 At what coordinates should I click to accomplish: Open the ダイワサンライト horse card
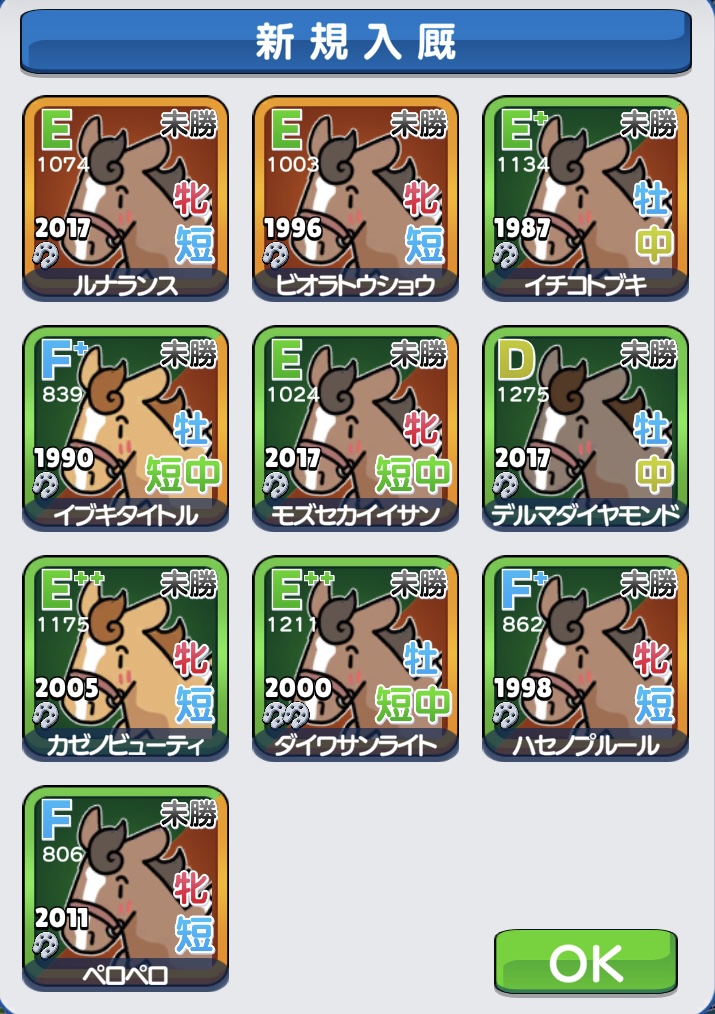(x=355, y=658)
